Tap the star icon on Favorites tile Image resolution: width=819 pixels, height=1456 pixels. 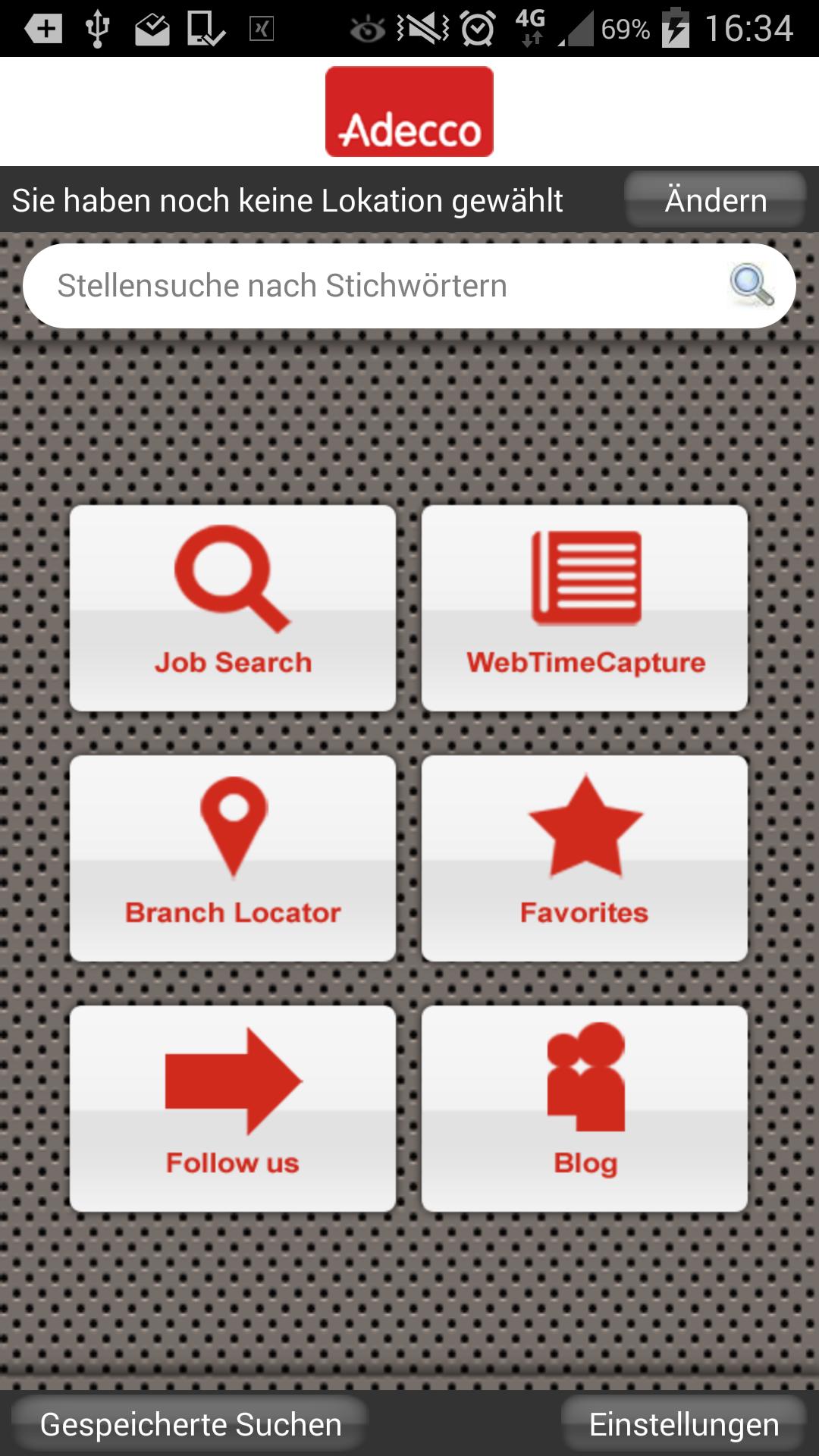(584, 827)
